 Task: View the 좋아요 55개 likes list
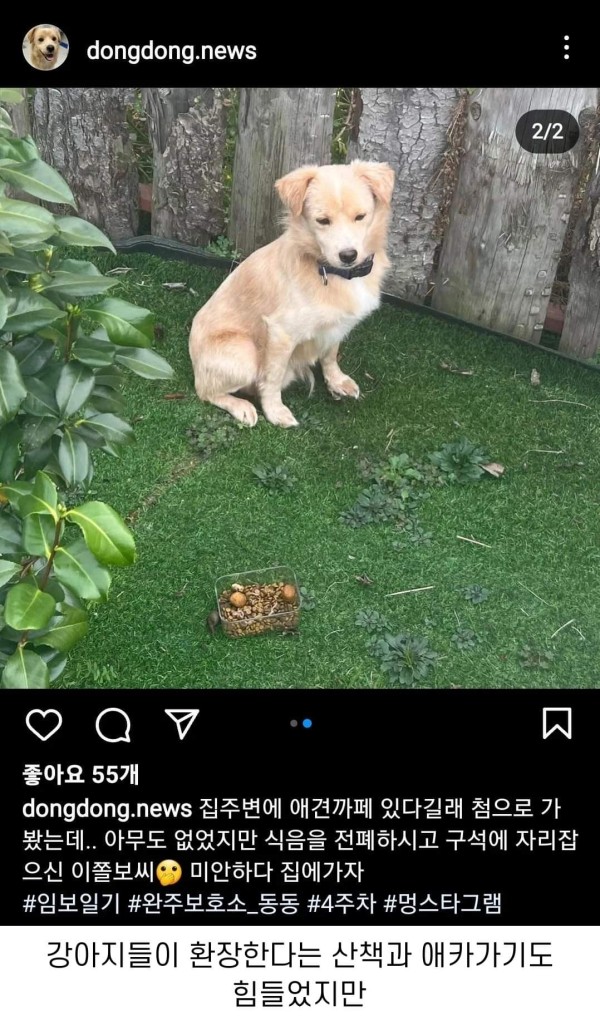80,775
